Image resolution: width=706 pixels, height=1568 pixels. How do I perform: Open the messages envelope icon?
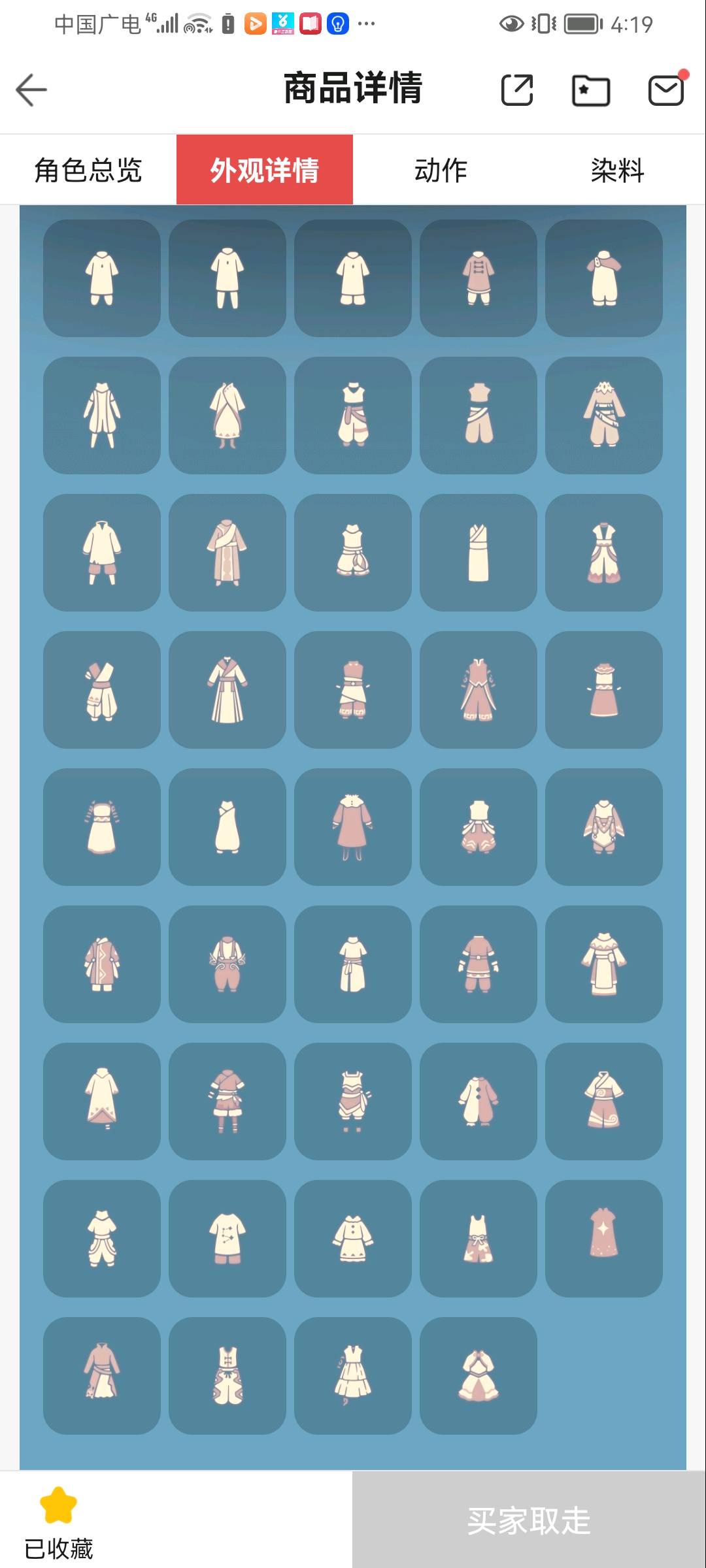pos(667,90)
